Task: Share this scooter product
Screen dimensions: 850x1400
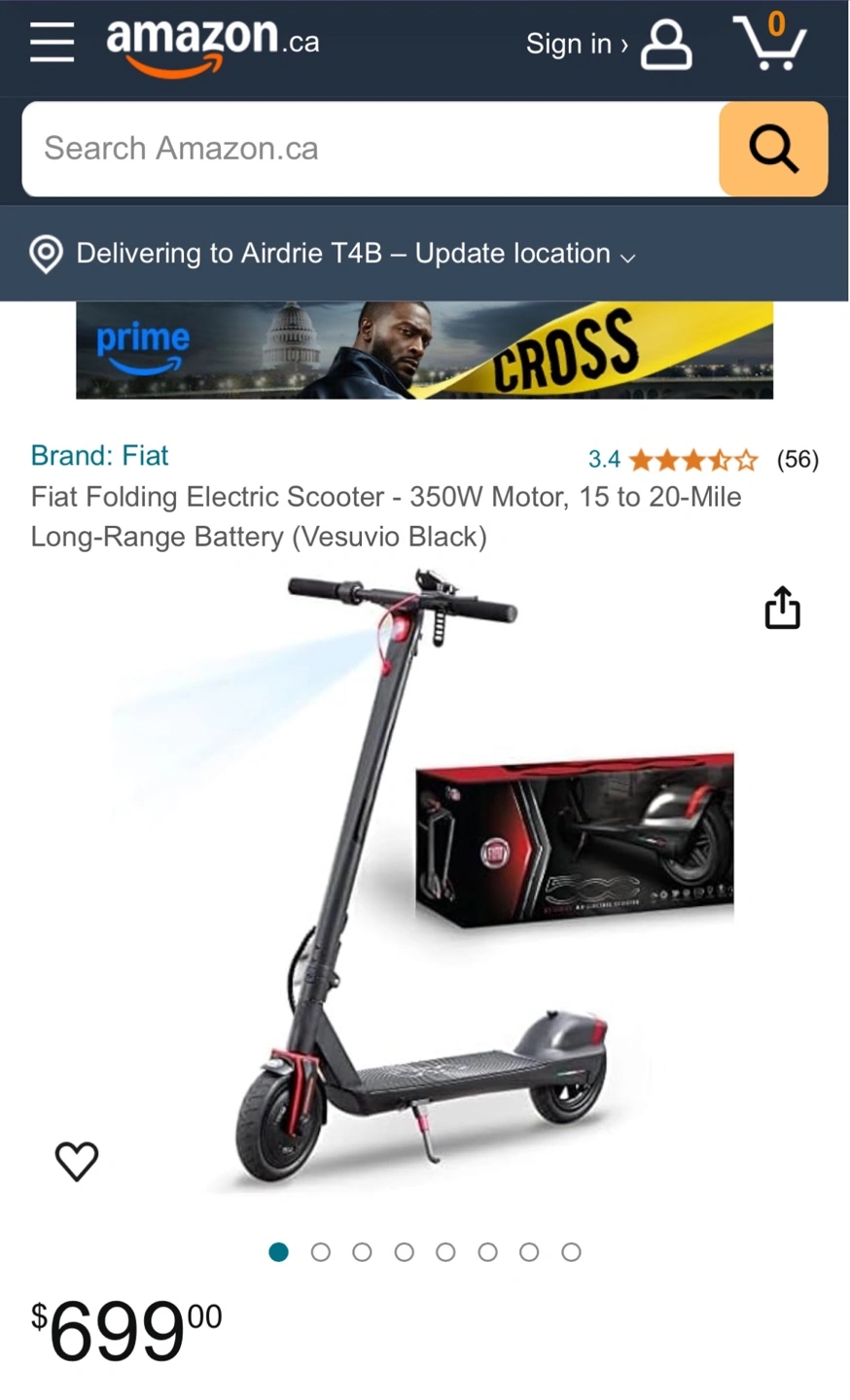Action: [x=782, y=608]
